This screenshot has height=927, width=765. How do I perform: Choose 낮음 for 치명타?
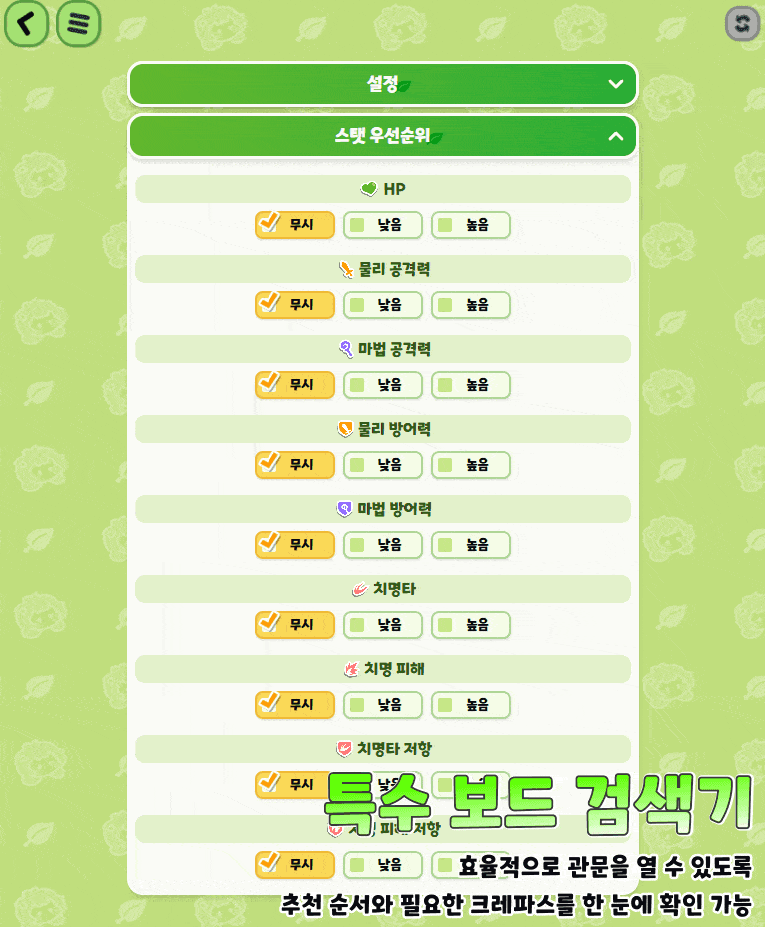[383, 625]
